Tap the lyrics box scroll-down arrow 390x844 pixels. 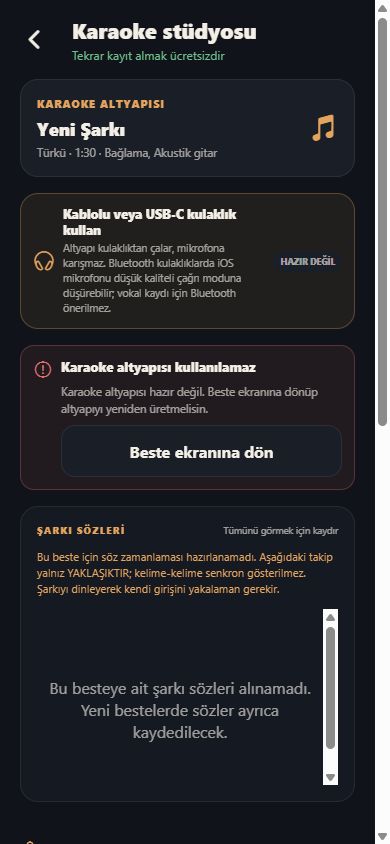[330, 777]
